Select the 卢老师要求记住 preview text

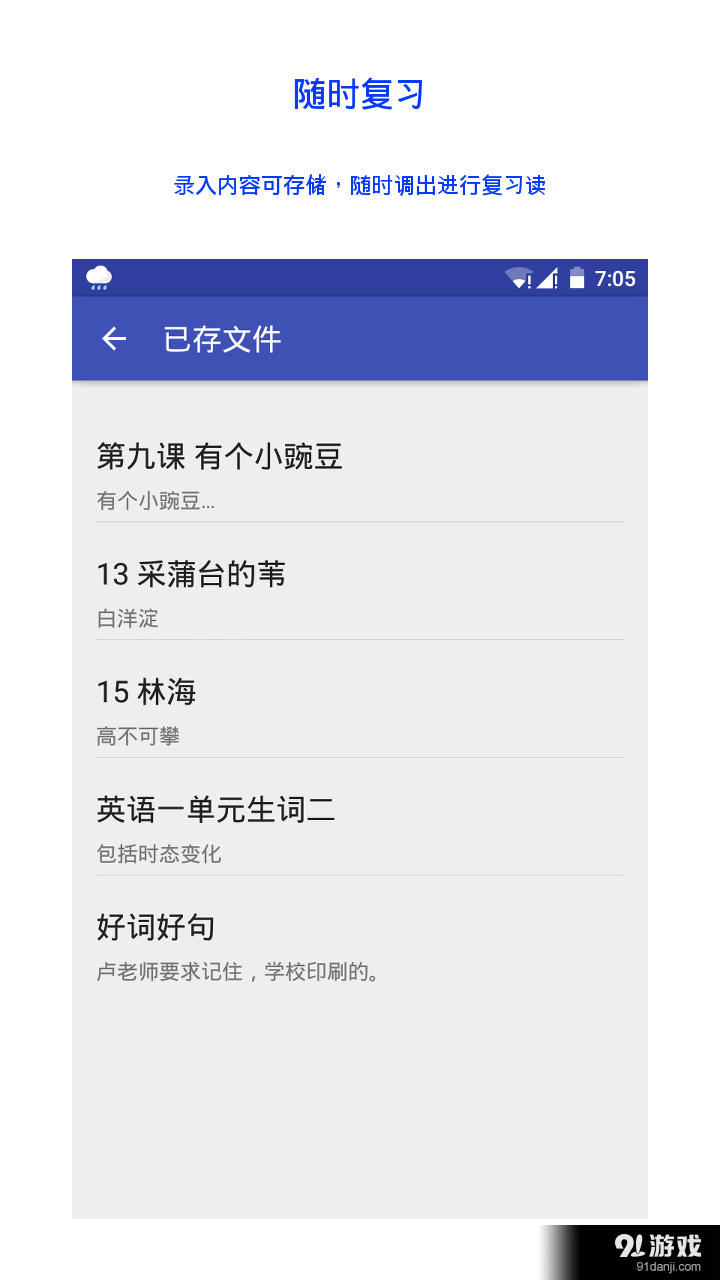pos(238,971)
